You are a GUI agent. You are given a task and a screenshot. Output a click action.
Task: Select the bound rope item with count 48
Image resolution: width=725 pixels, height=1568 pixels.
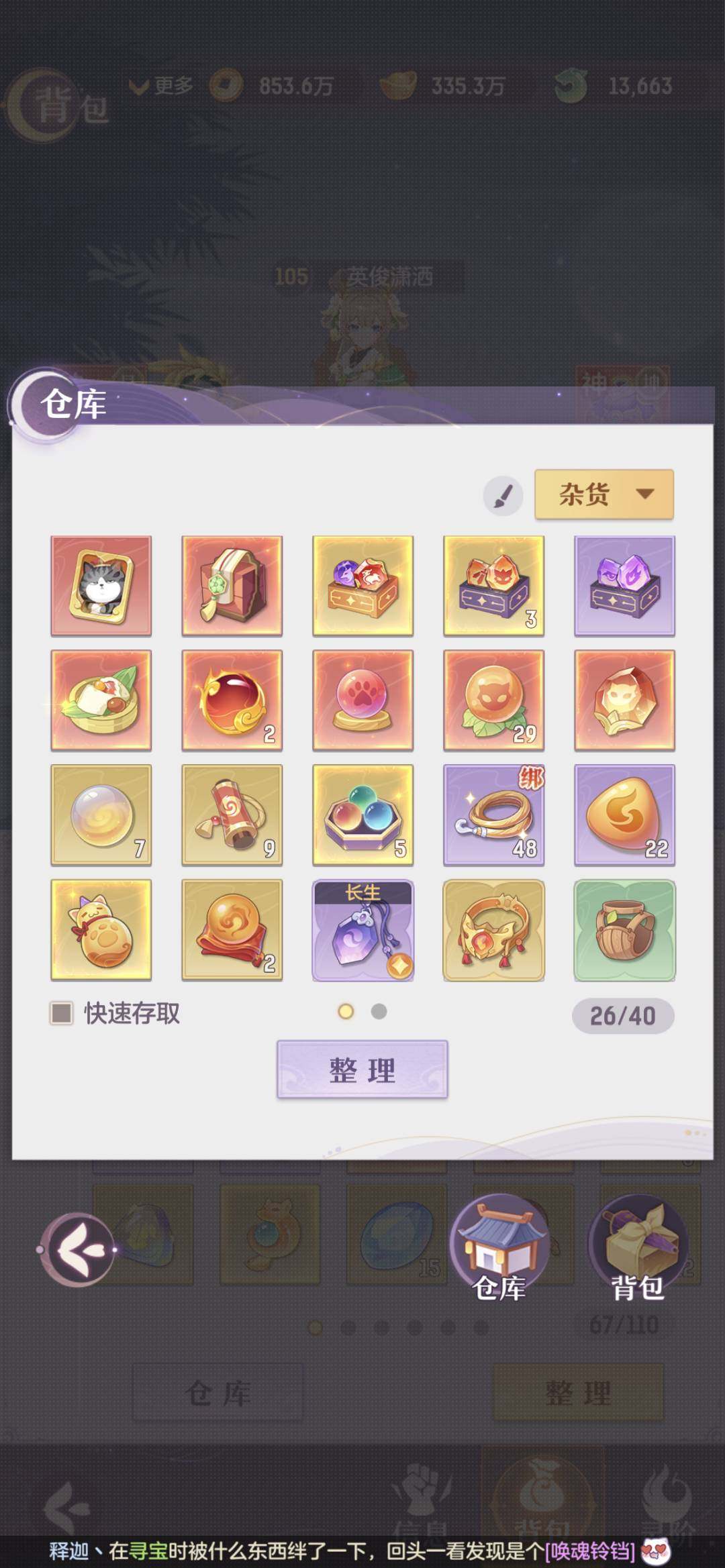tap(493, 814)
